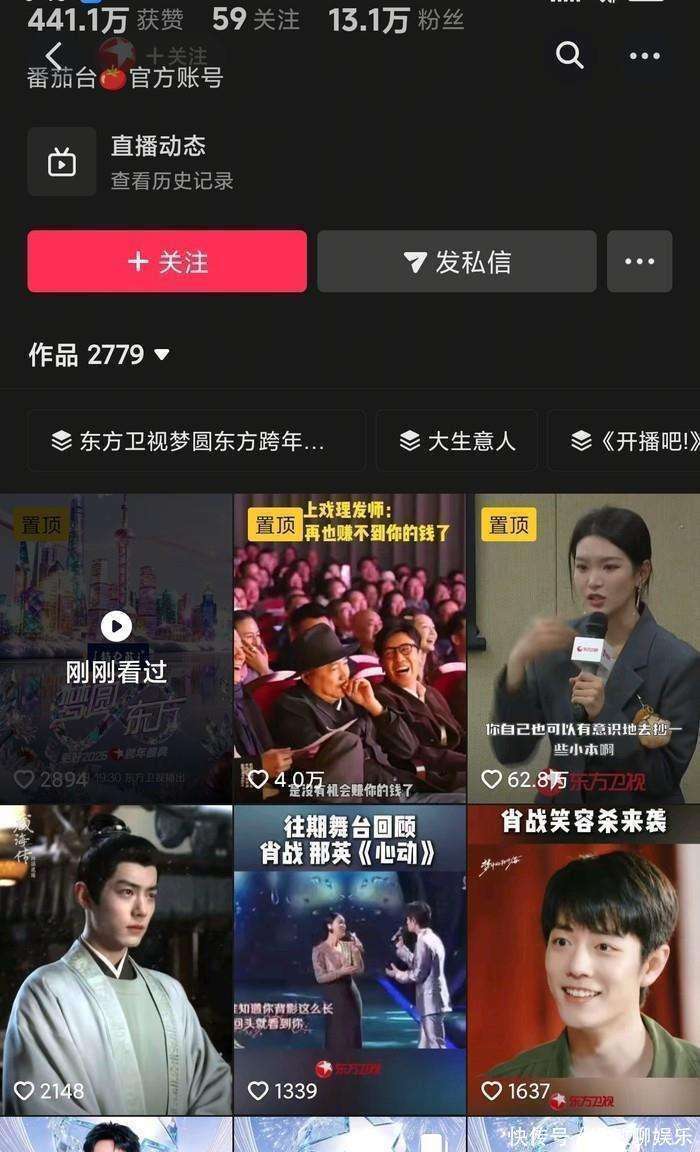The height and width of the screenshot is (1152, 700).
Task: Follow this account with the red 关注 button
Action: [167, 262]
